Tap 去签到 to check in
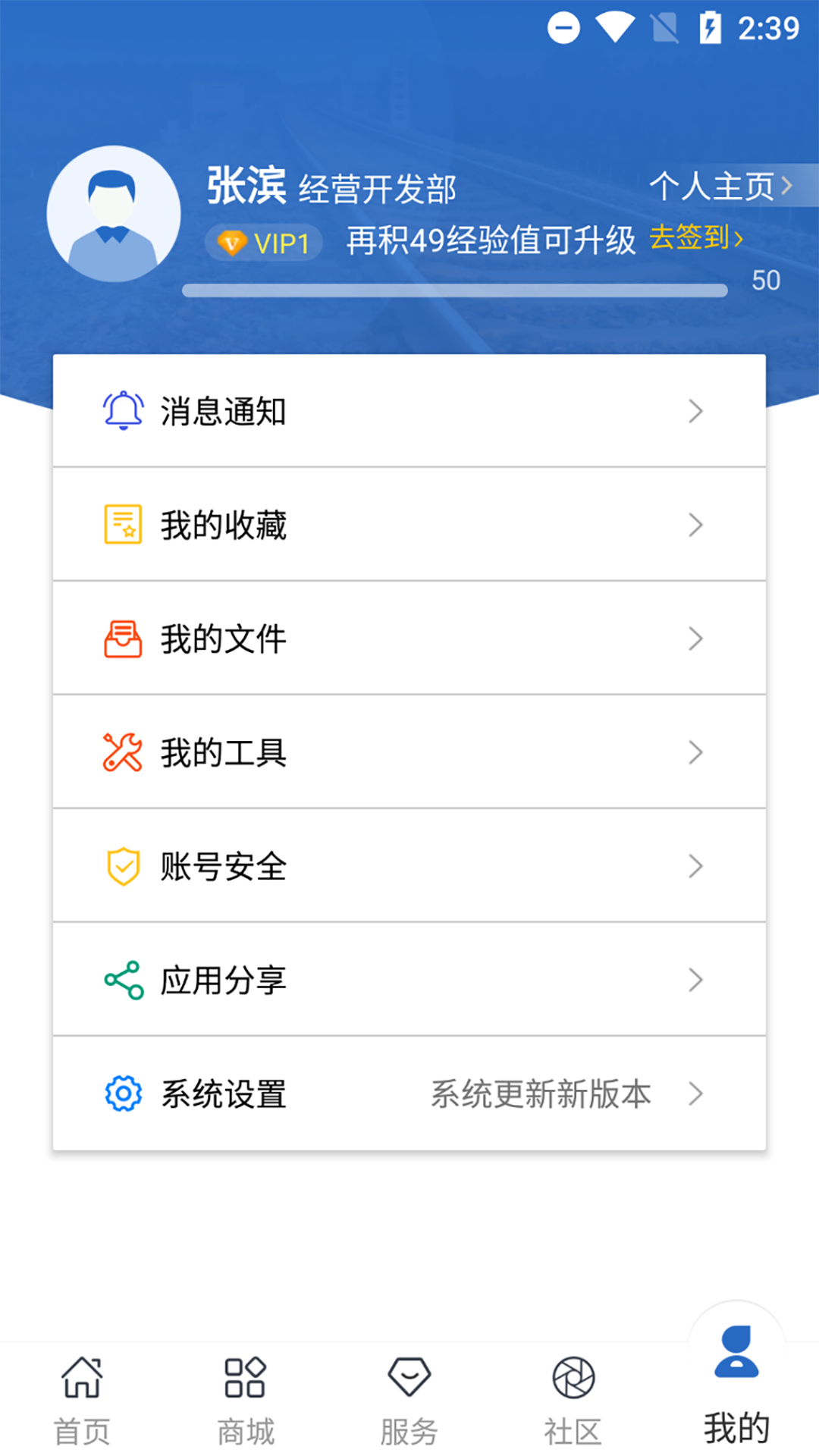Image resolution: width=819 pixels, height=1456 pixels. 695,238
